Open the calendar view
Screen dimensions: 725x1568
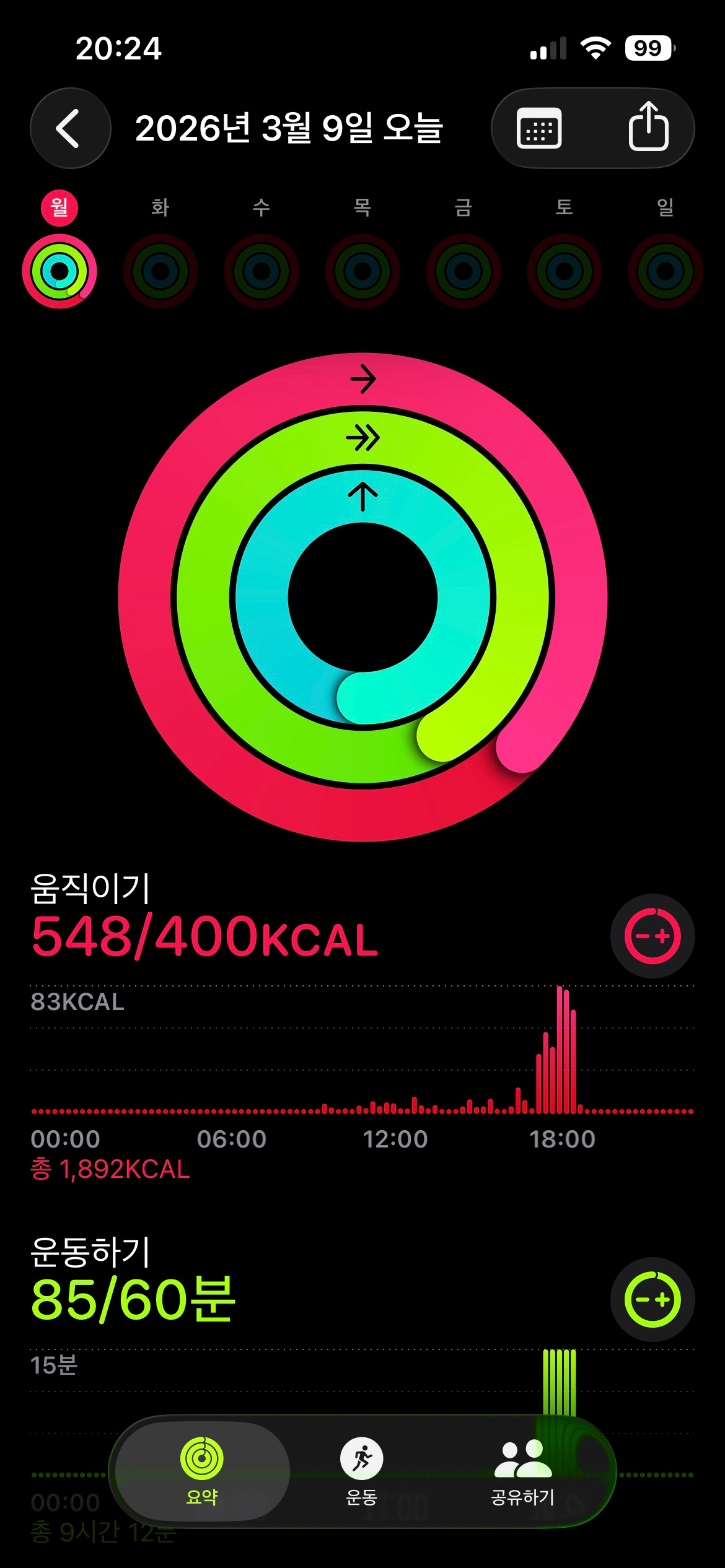(539, 128)
